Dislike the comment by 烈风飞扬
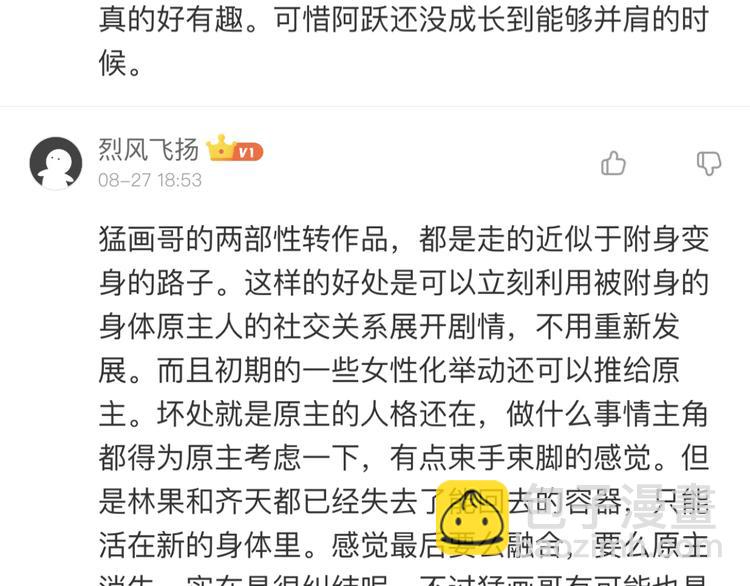This screenshot has width=750, height=586. point(708,164)
